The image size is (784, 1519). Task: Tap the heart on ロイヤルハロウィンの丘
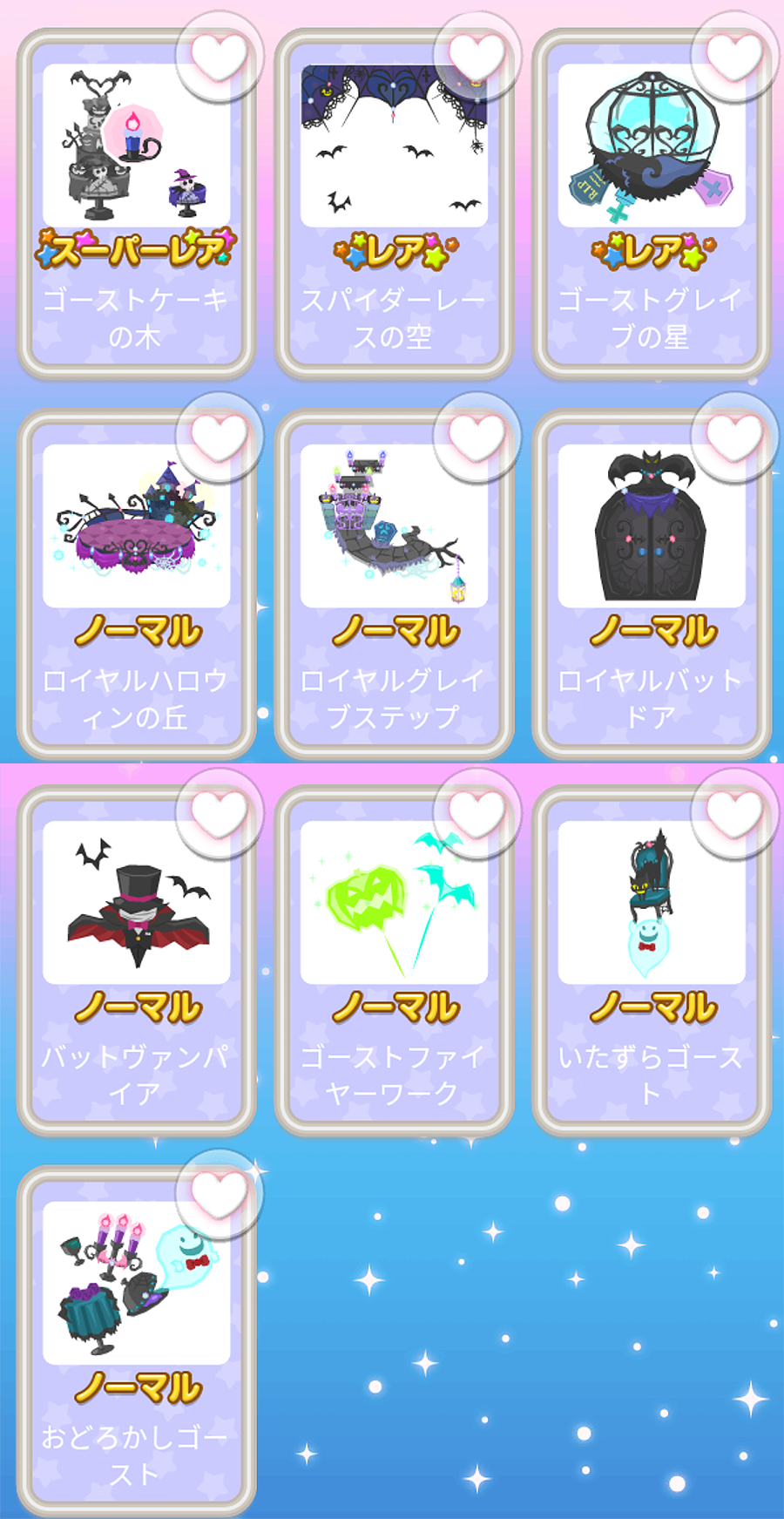(x=219, y=437)
